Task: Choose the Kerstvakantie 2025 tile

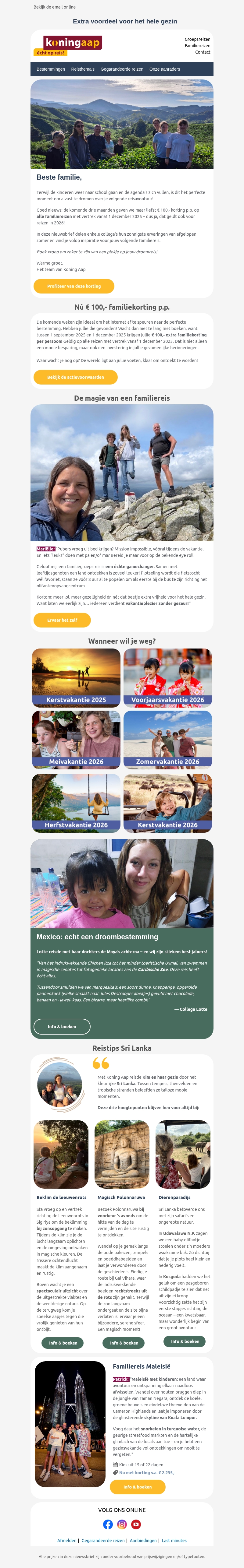Action: click(x=76, y=677)
